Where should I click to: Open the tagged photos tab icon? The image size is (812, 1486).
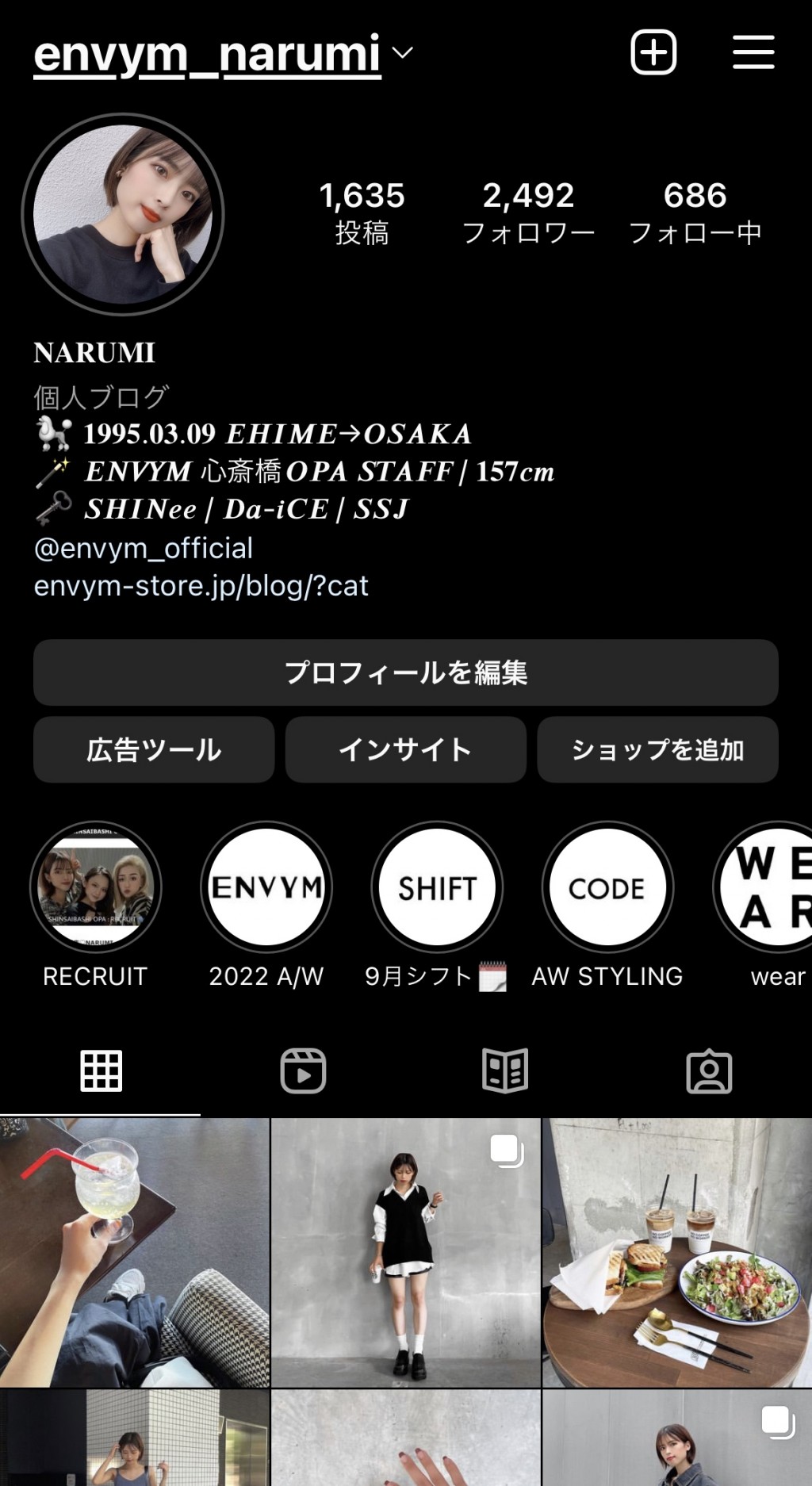point(708,1071)
